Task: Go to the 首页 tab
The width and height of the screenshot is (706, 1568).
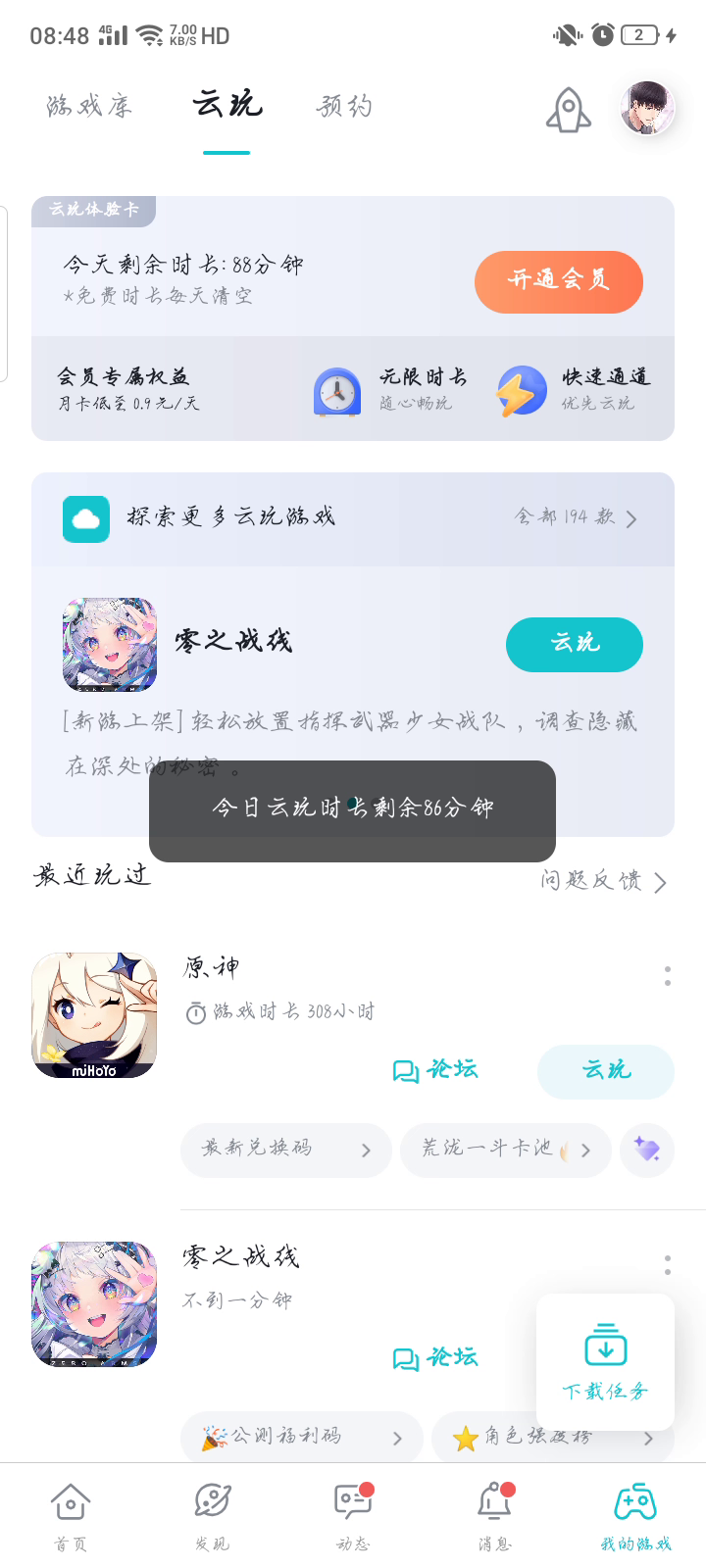Action: point(71,1517)
